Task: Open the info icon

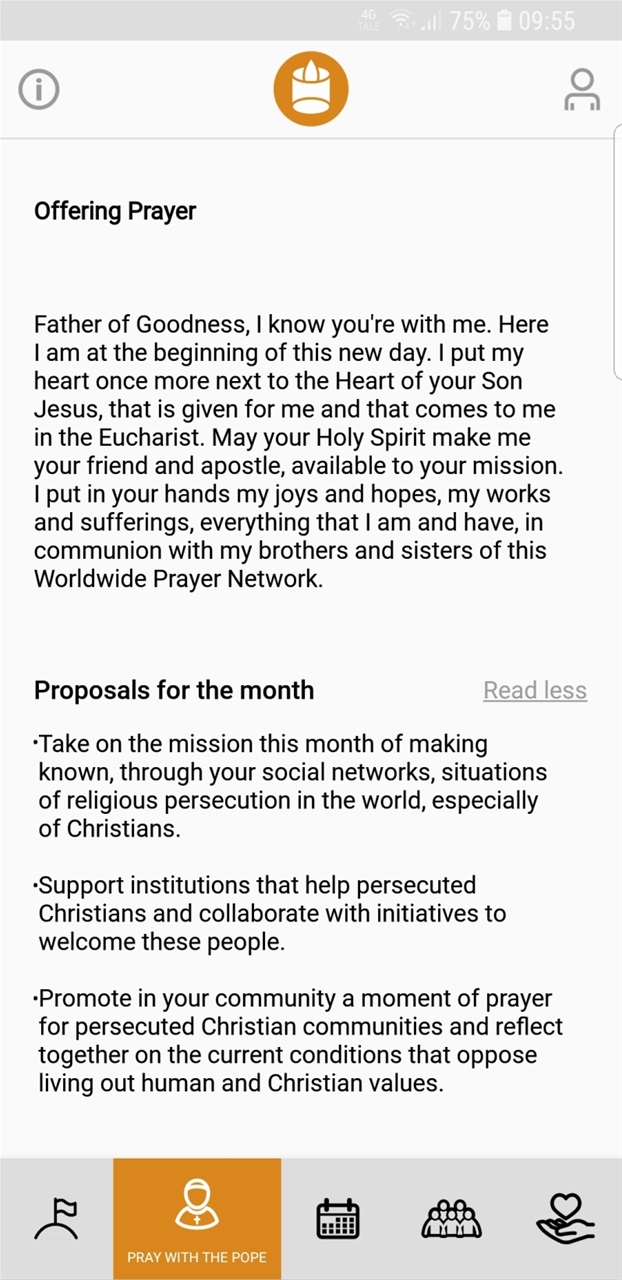Action: pos(40,90)
